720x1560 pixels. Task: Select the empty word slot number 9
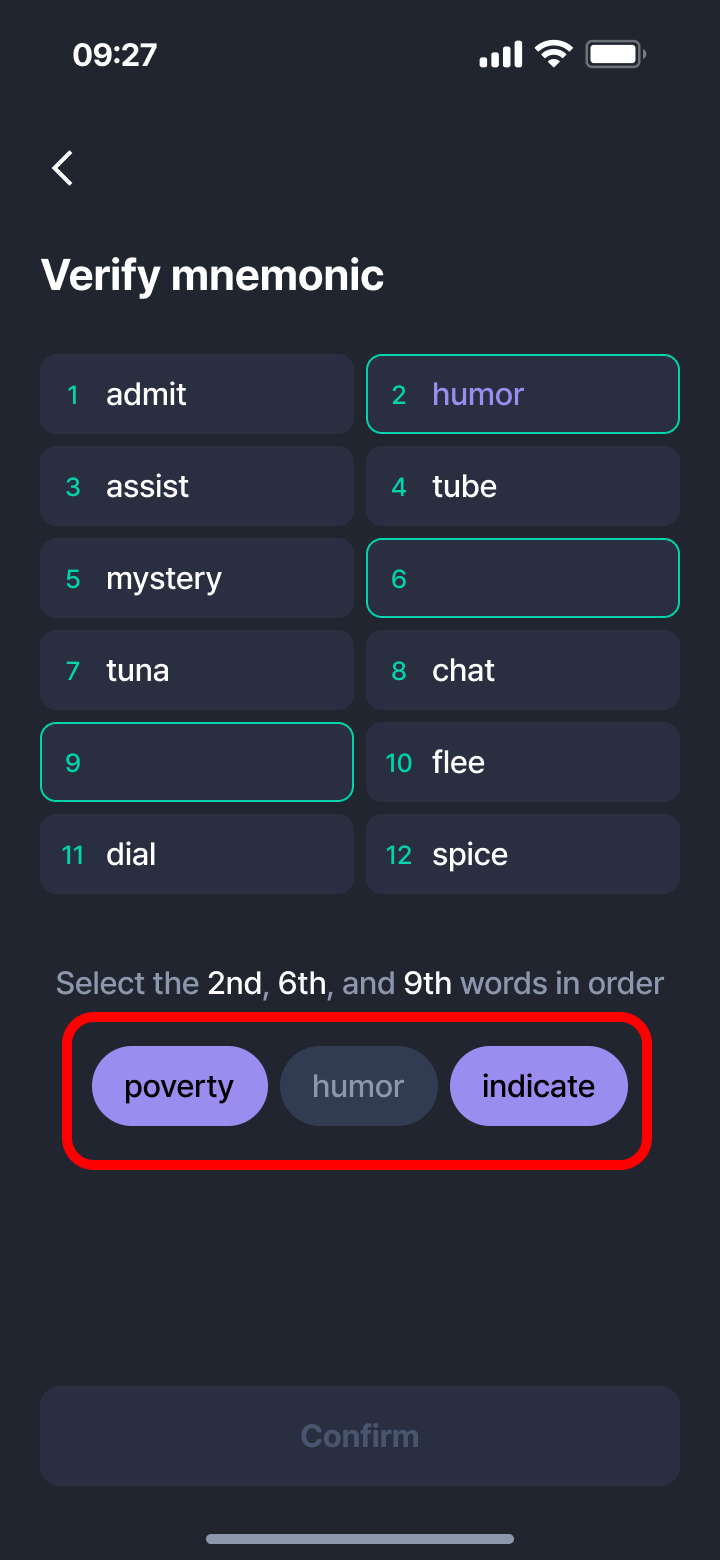(197, 762)
